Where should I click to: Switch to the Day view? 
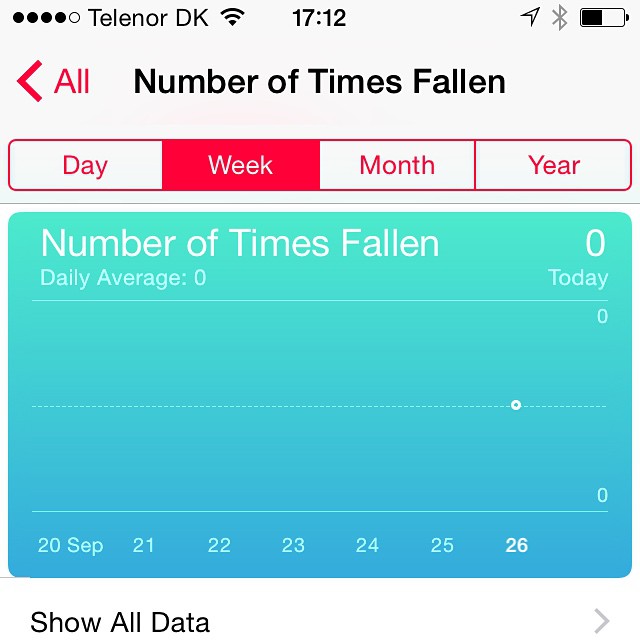[x=85, y=165]
